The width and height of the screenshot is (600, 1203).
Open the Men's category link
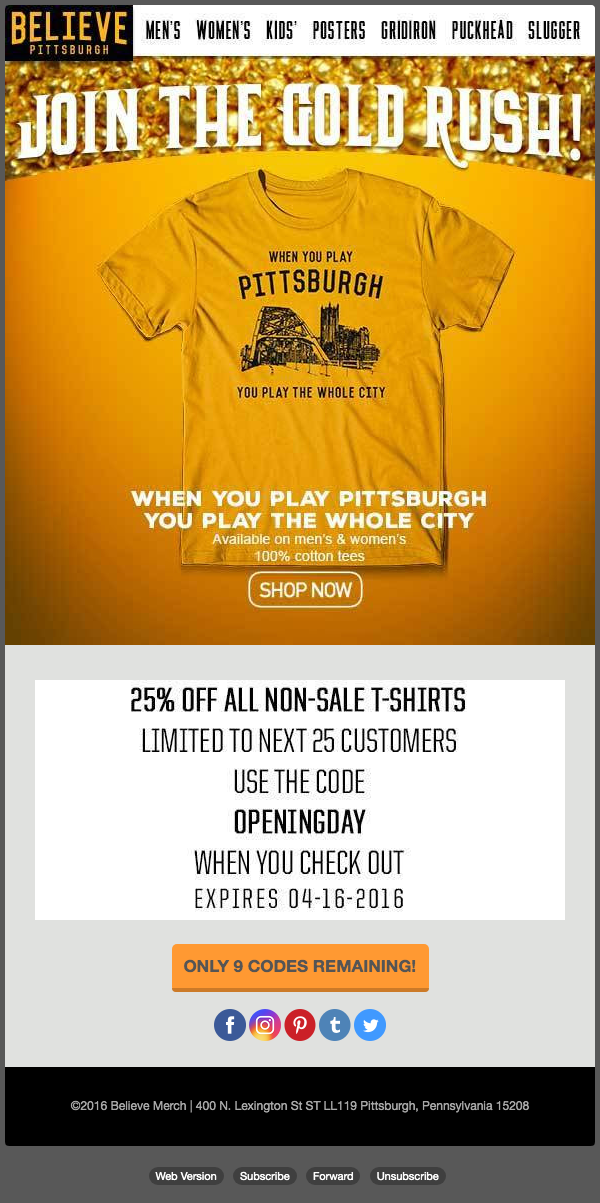(x=163, y=31)
